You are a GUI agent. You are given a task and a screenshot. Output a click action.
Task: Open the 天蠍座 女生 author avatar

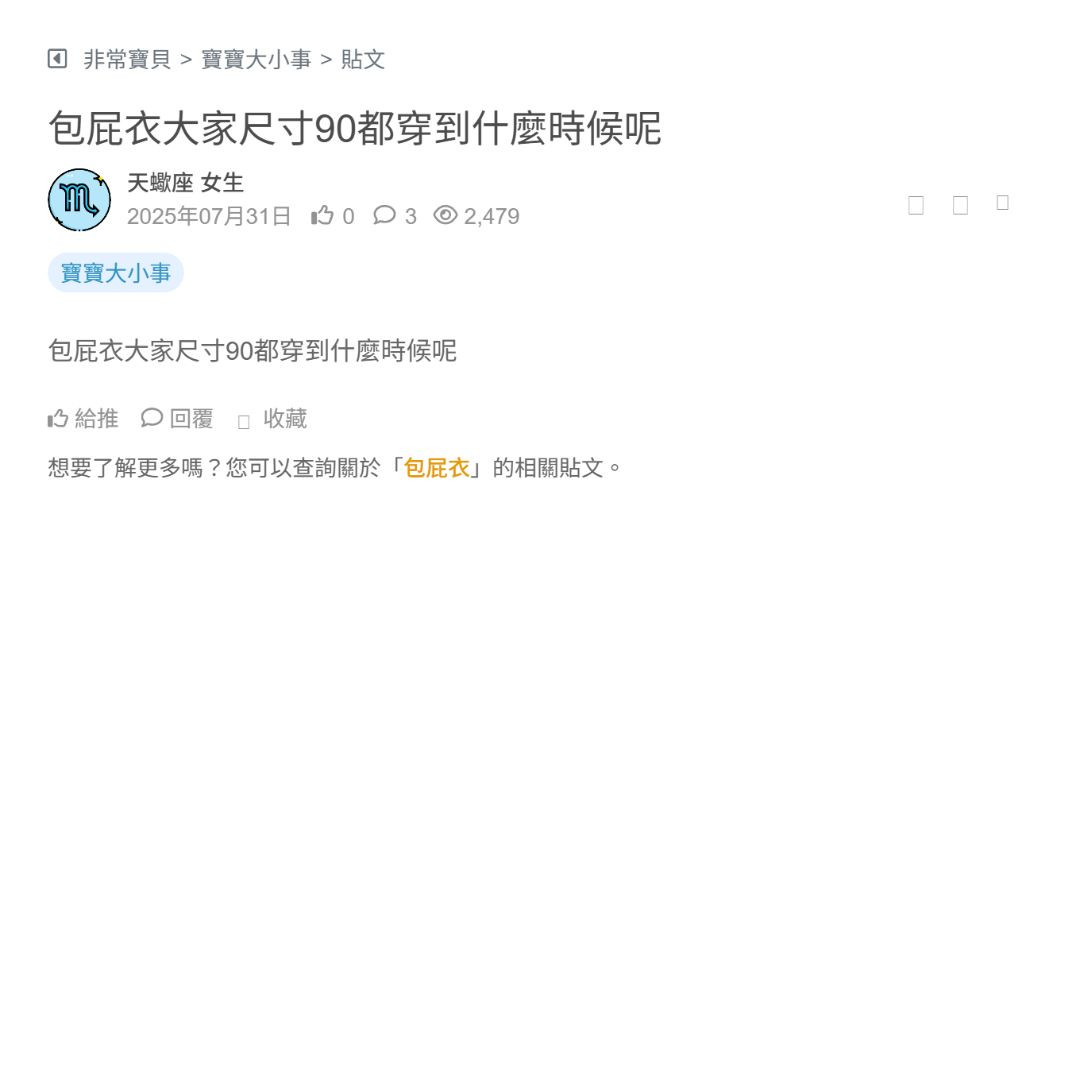[x=79, y=200]
